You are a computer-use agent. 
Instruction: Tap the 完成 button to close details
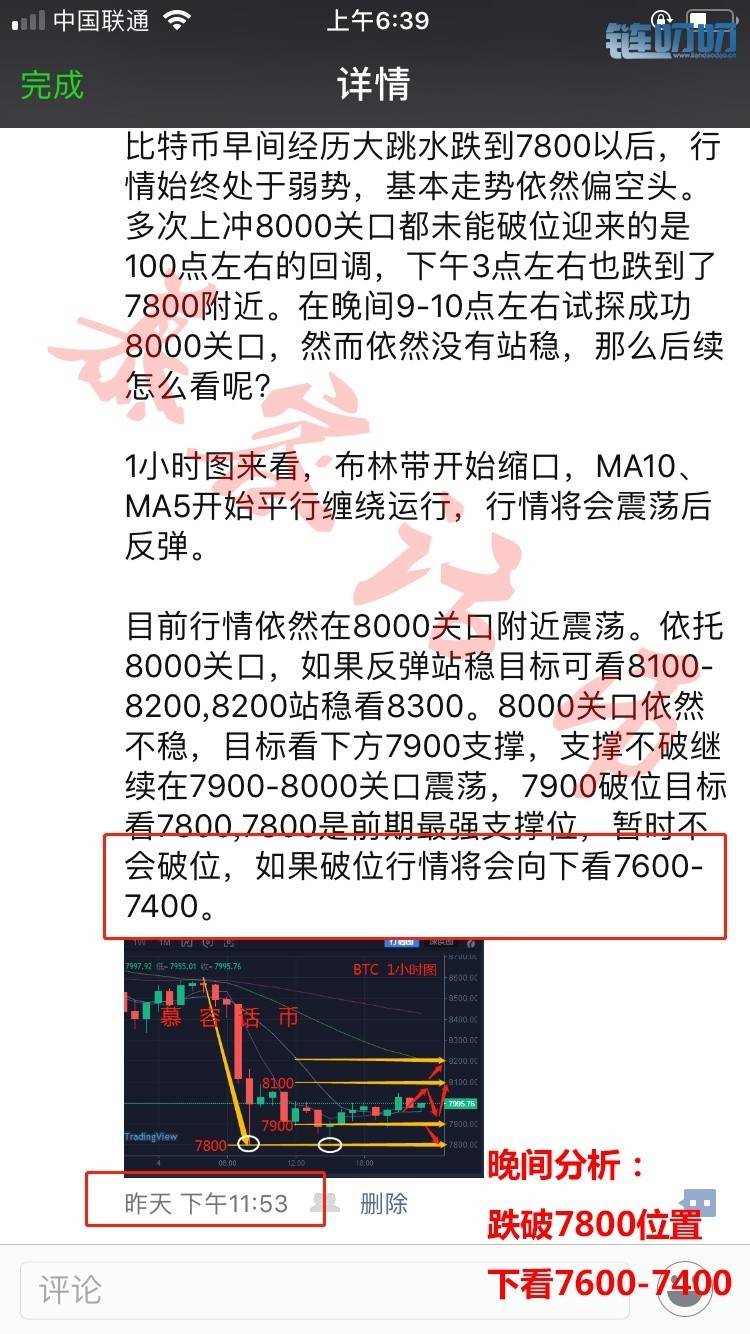click(52, 86)
